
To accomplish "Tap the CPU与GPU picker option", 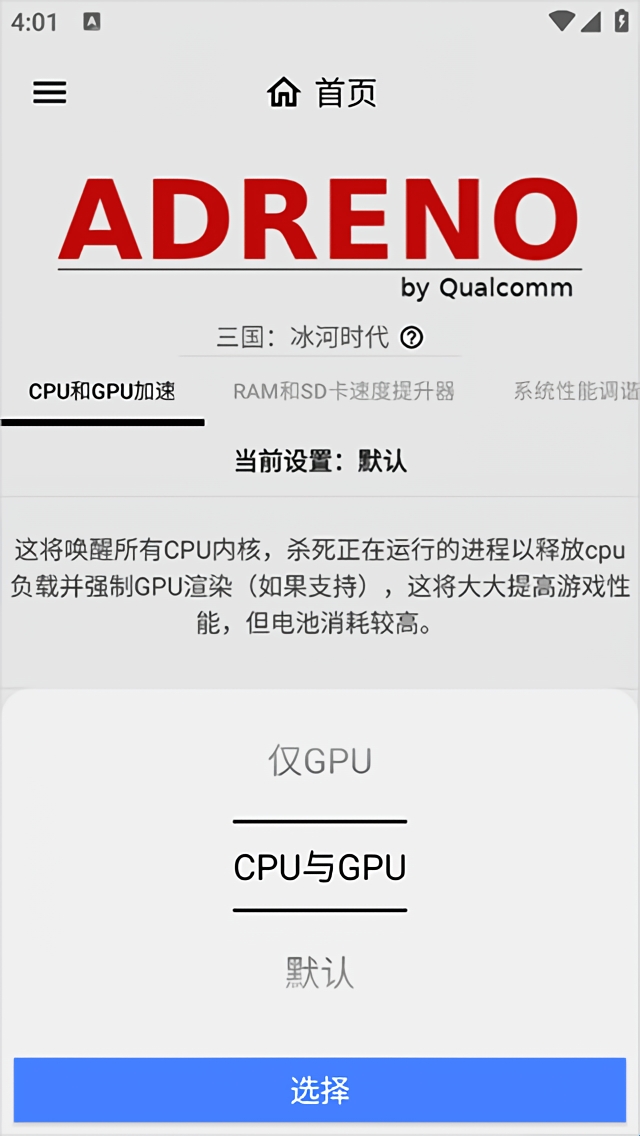I will tap(320, 867).
